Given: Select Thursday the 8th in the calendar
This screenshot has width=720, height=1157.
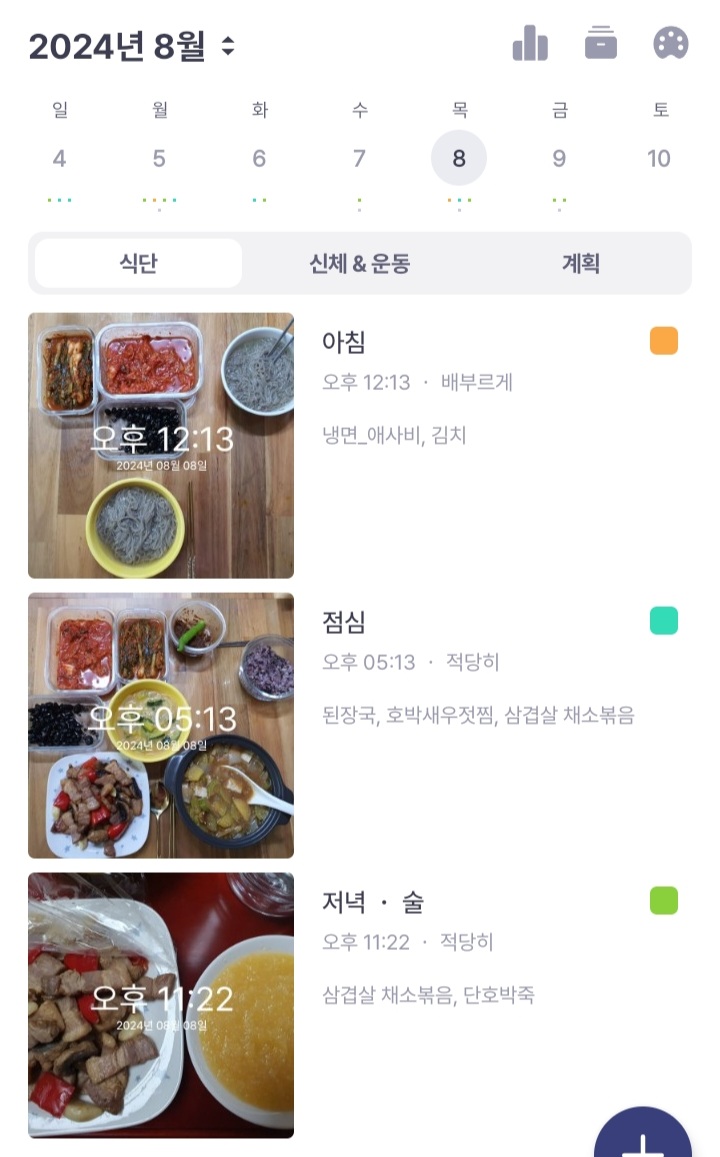Looking at the screenshot, I should pyautogui.click(x=459, y=158).
